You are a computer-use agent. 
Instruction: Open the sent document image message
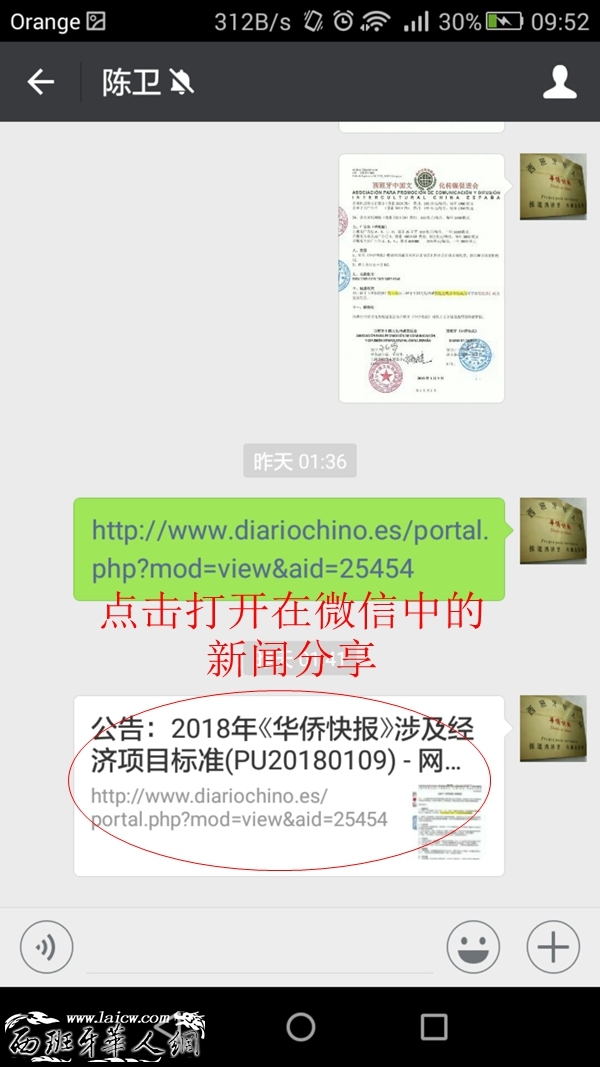click(x=422, y=278)
